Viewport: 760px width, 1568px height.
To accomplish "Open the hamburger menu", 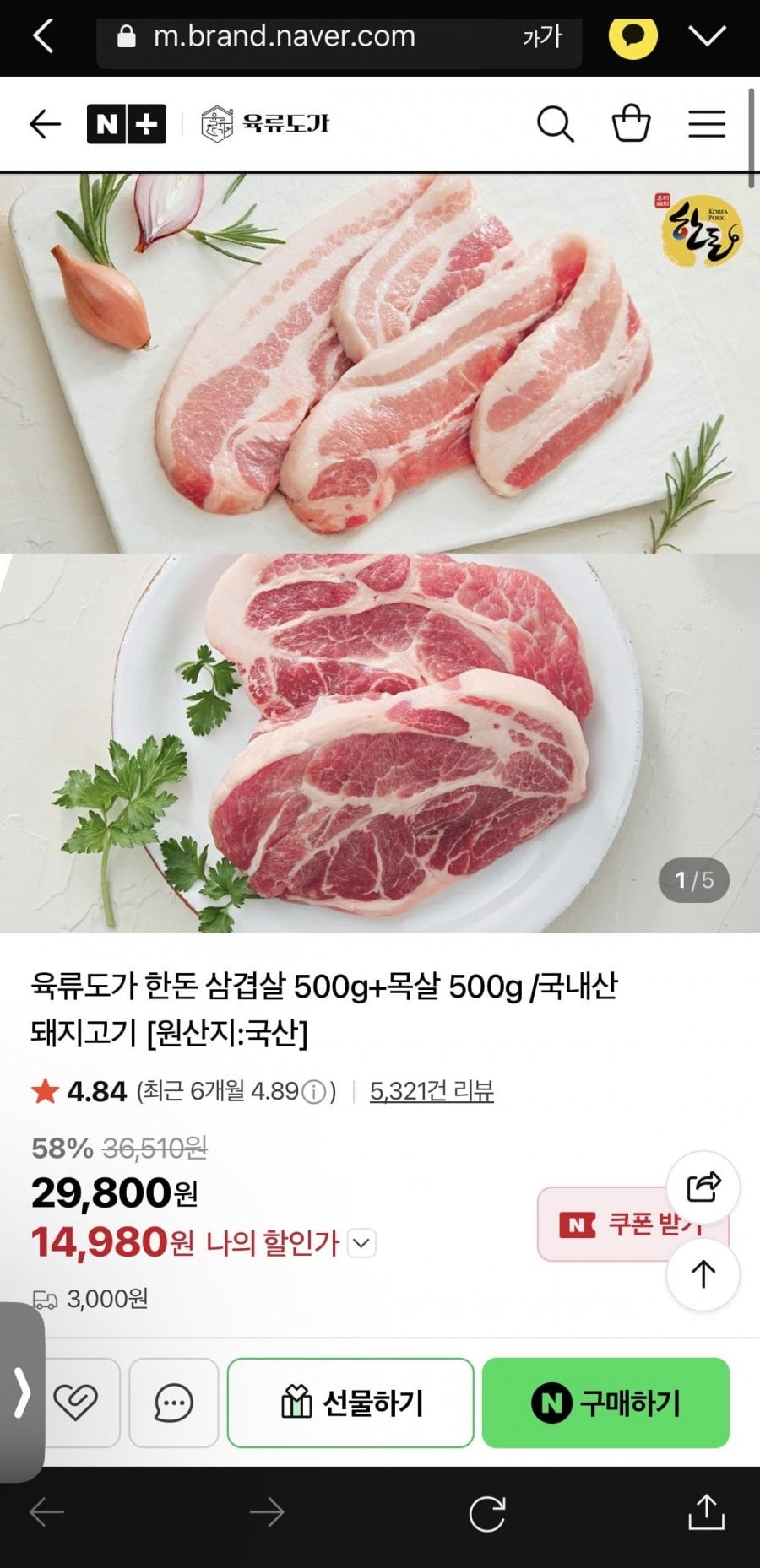I will [x=706, y=123].
